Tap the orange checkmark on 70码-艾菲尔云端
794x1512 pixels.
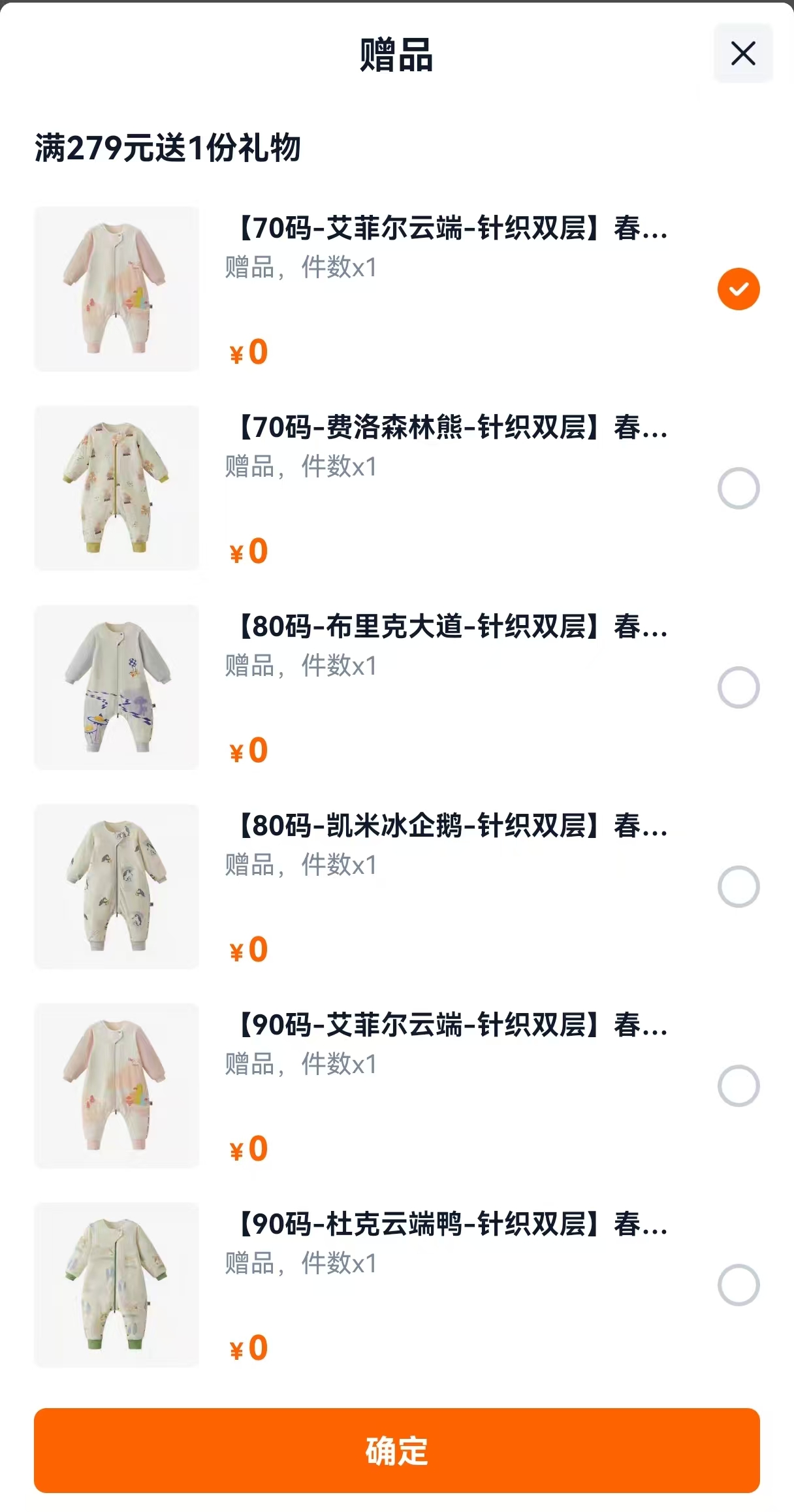(x=737, y=287)
